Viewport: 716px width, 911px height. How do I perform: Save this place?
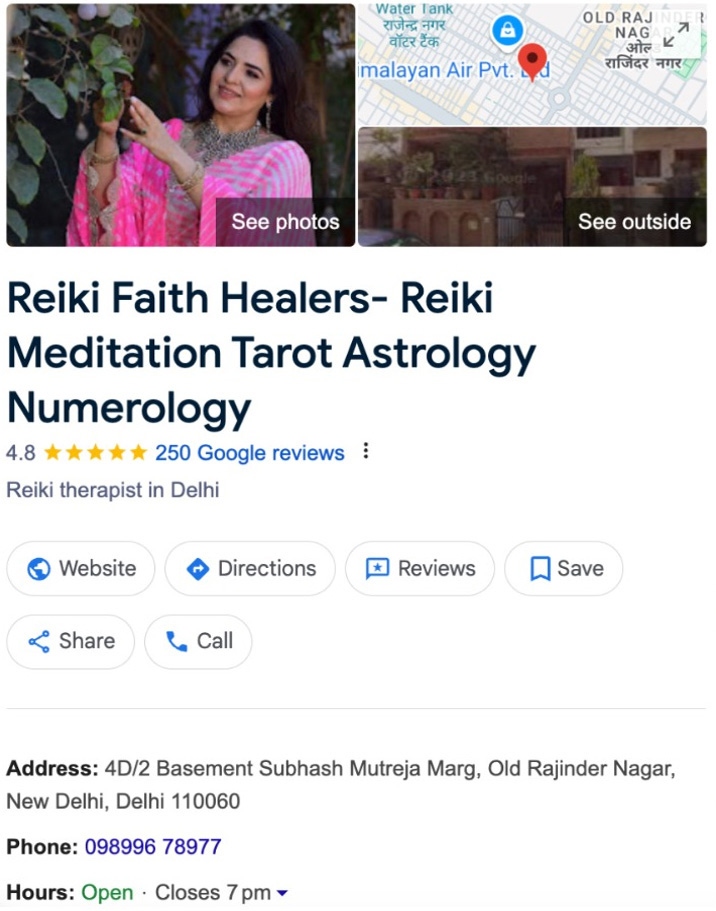564,569
